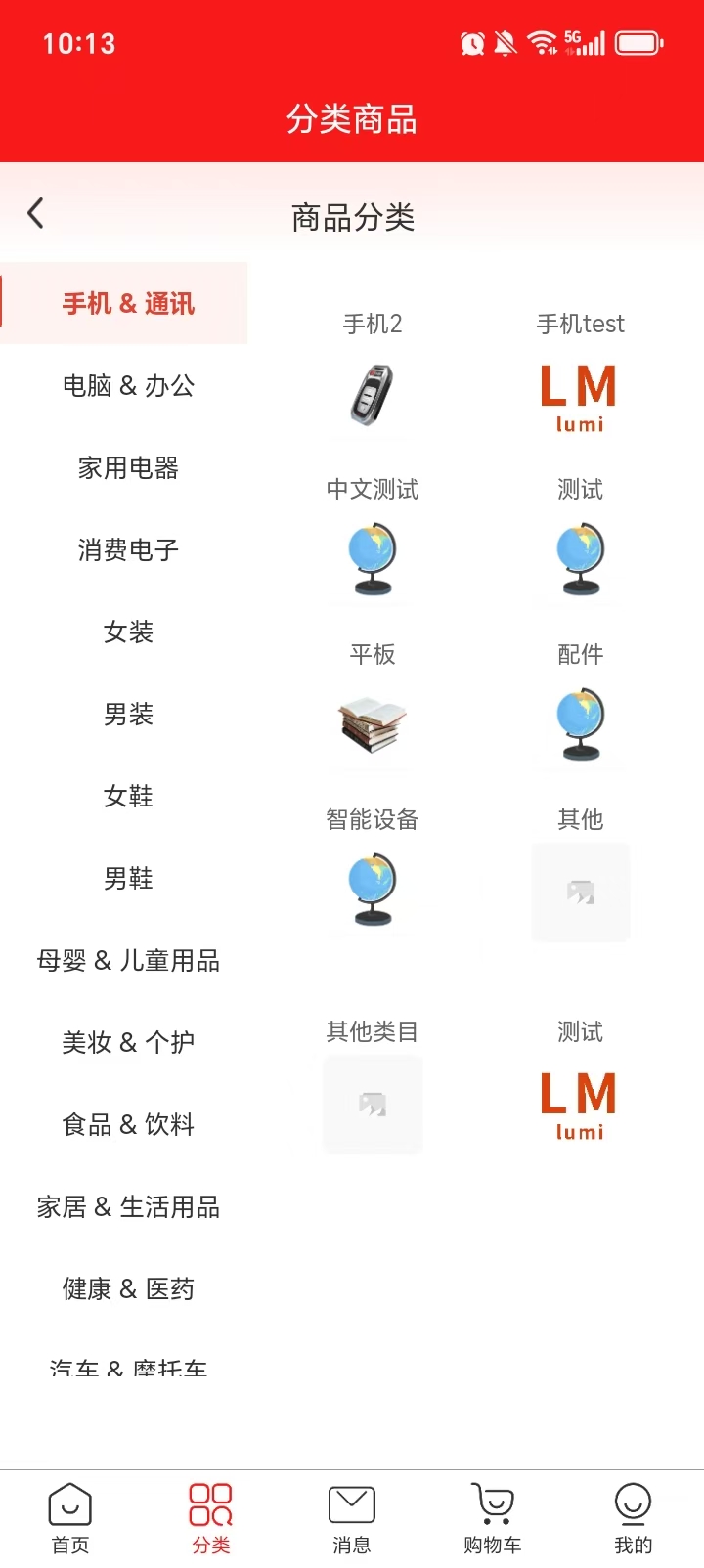Tap the back chevron arrow

[35, 212]
